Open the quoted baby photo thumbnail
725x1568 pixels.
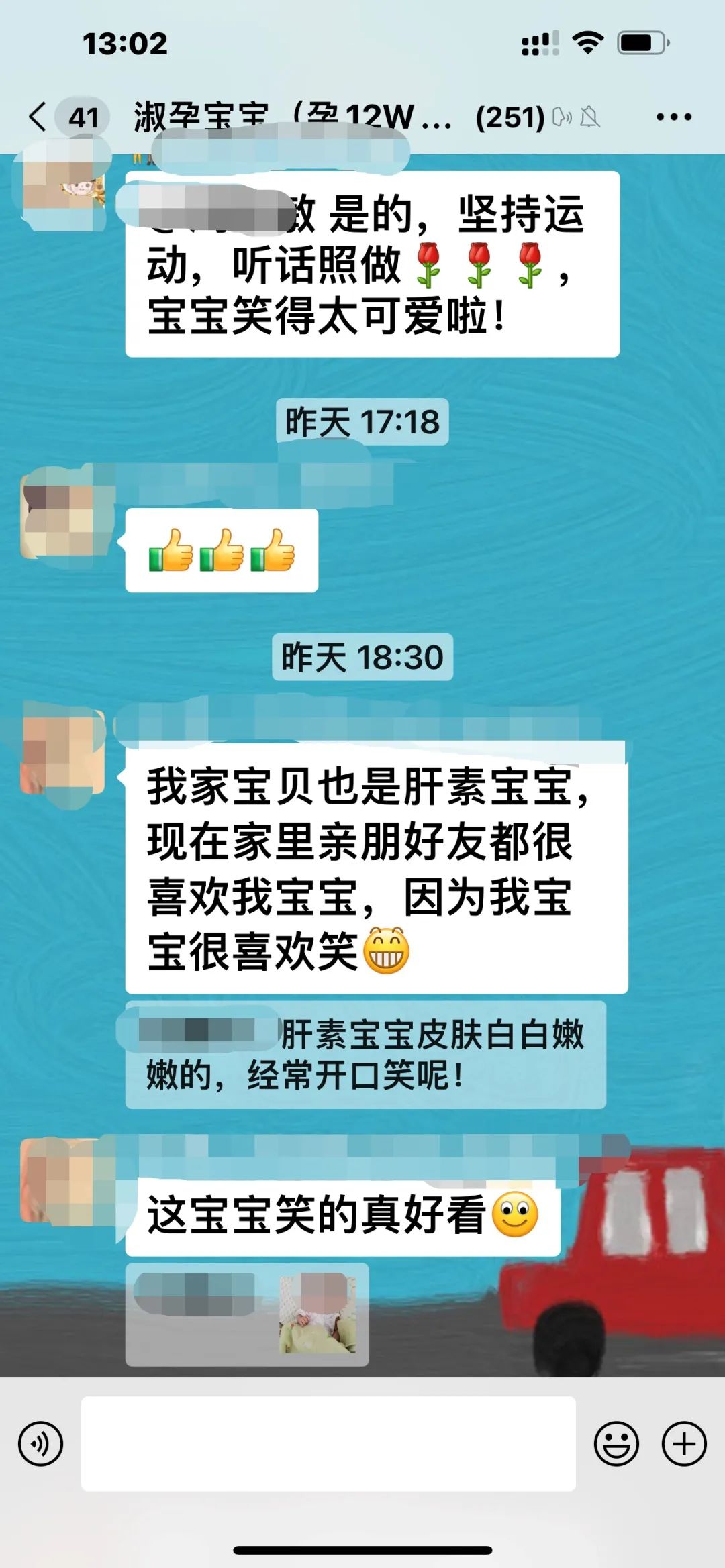tap(318, 1313)
